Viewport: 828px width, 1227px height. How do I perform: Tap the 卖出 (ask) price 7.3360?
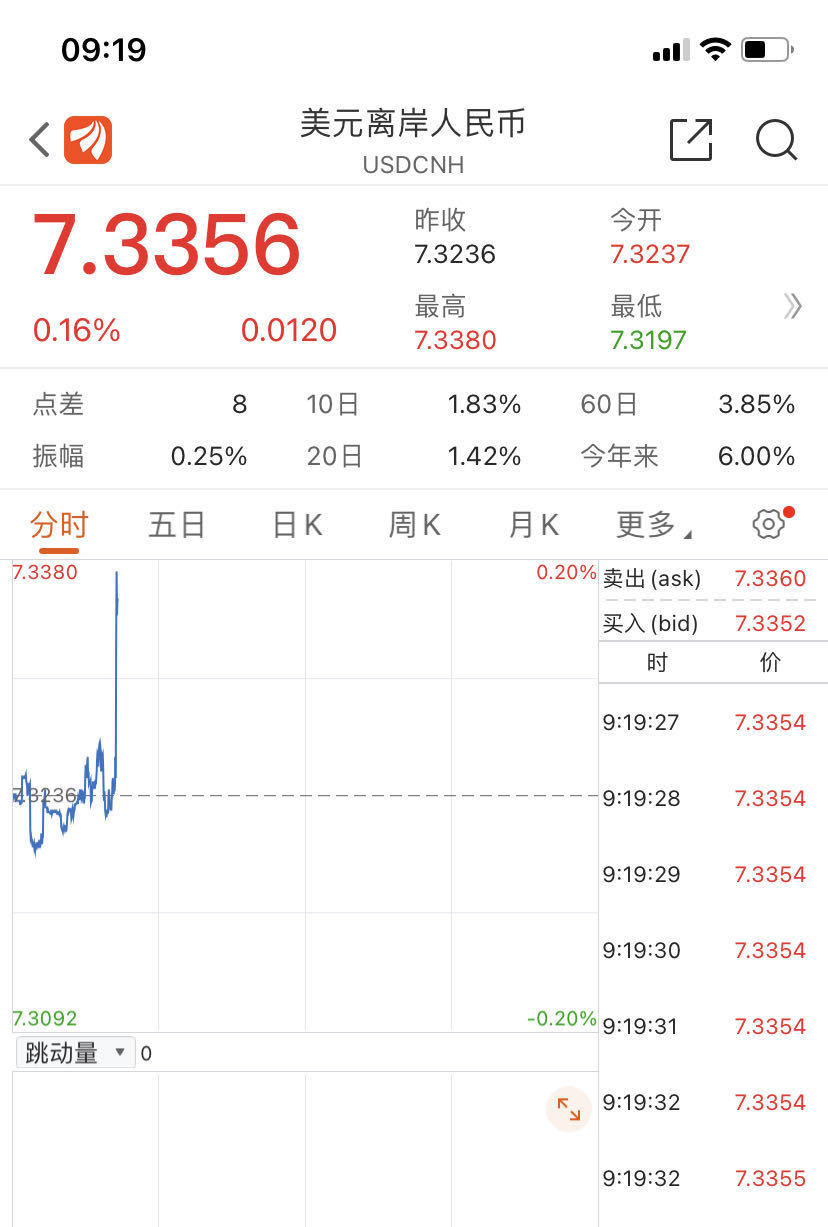[x=770, y=579]
